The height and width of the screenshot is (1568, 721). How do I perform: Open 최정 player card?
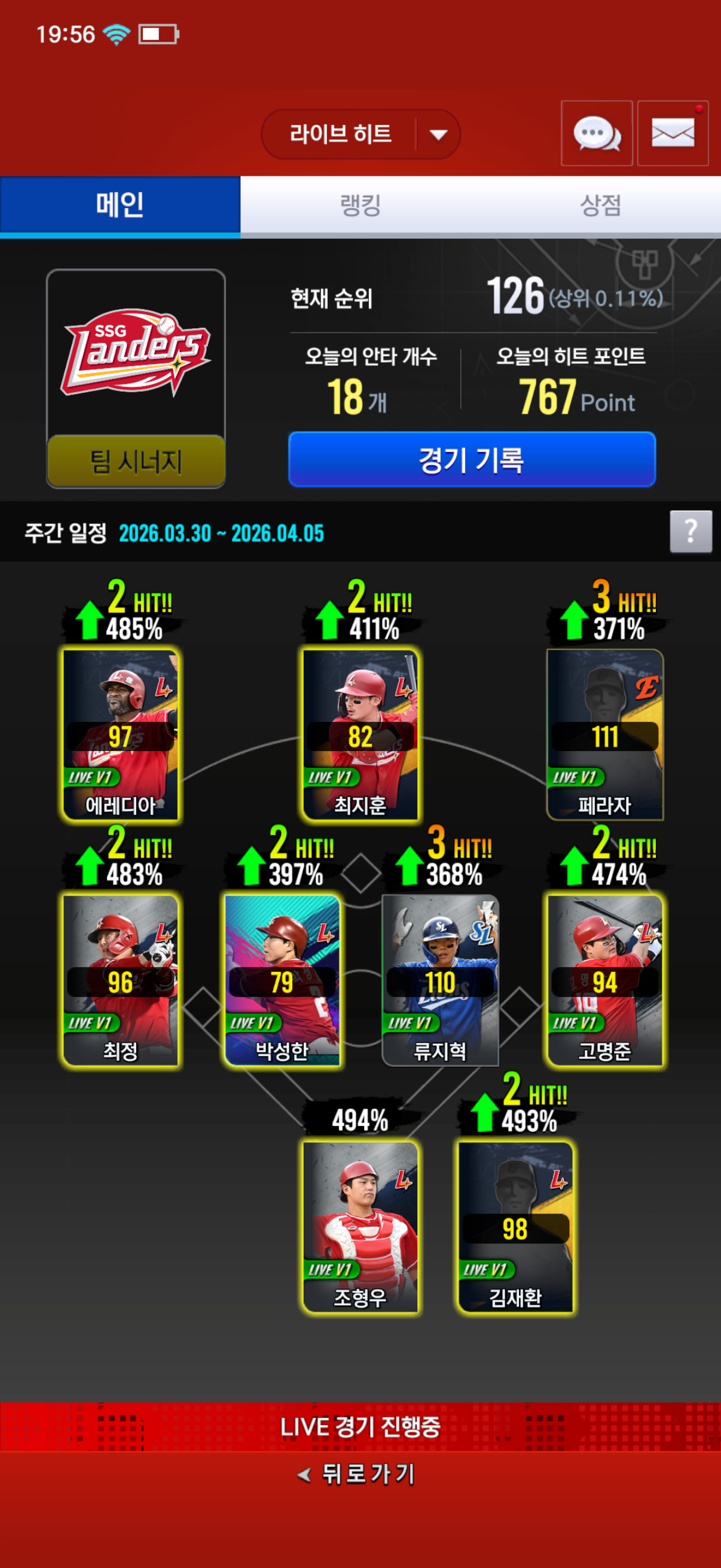[121, 980]
